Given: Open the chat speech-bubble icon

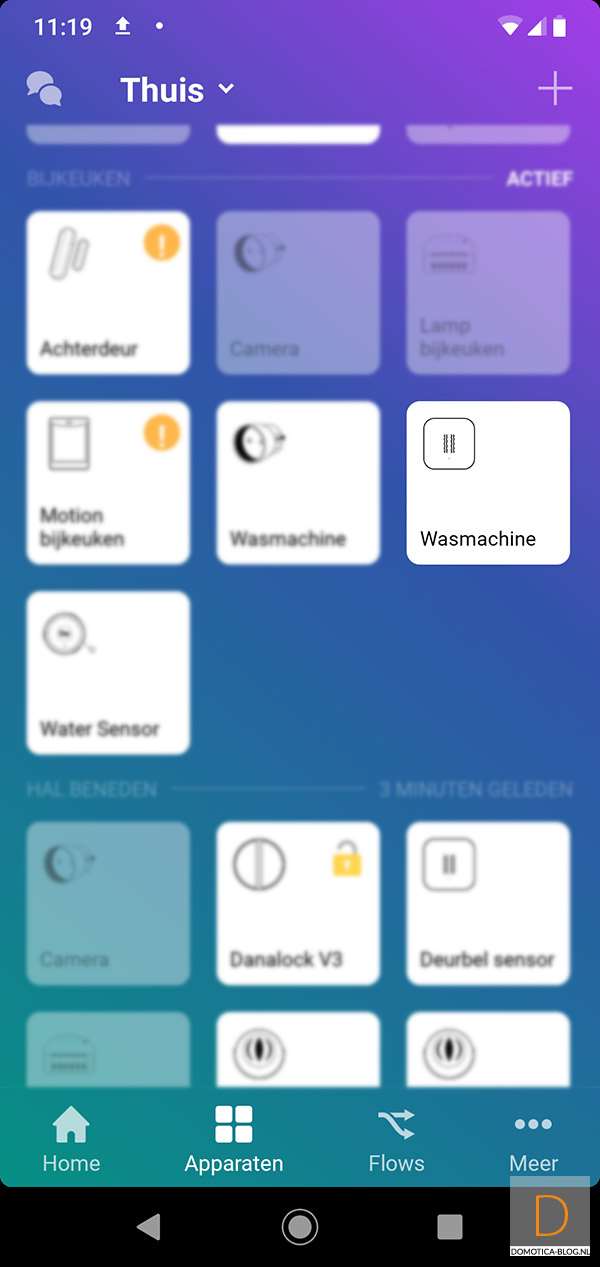Looking at the screenshot, I should point(44,89).
